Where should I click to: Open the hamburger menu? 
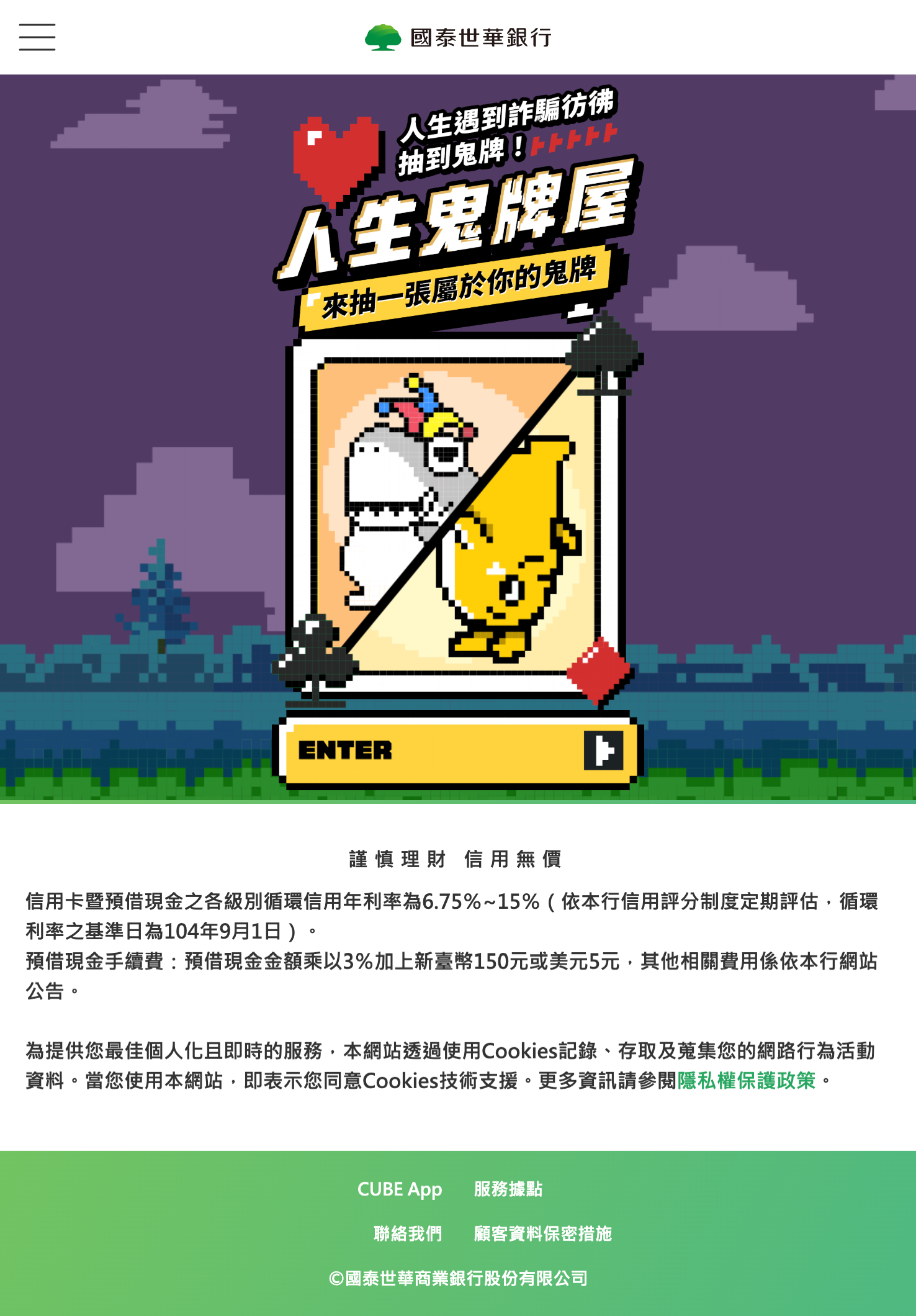(x=37, y=37)
